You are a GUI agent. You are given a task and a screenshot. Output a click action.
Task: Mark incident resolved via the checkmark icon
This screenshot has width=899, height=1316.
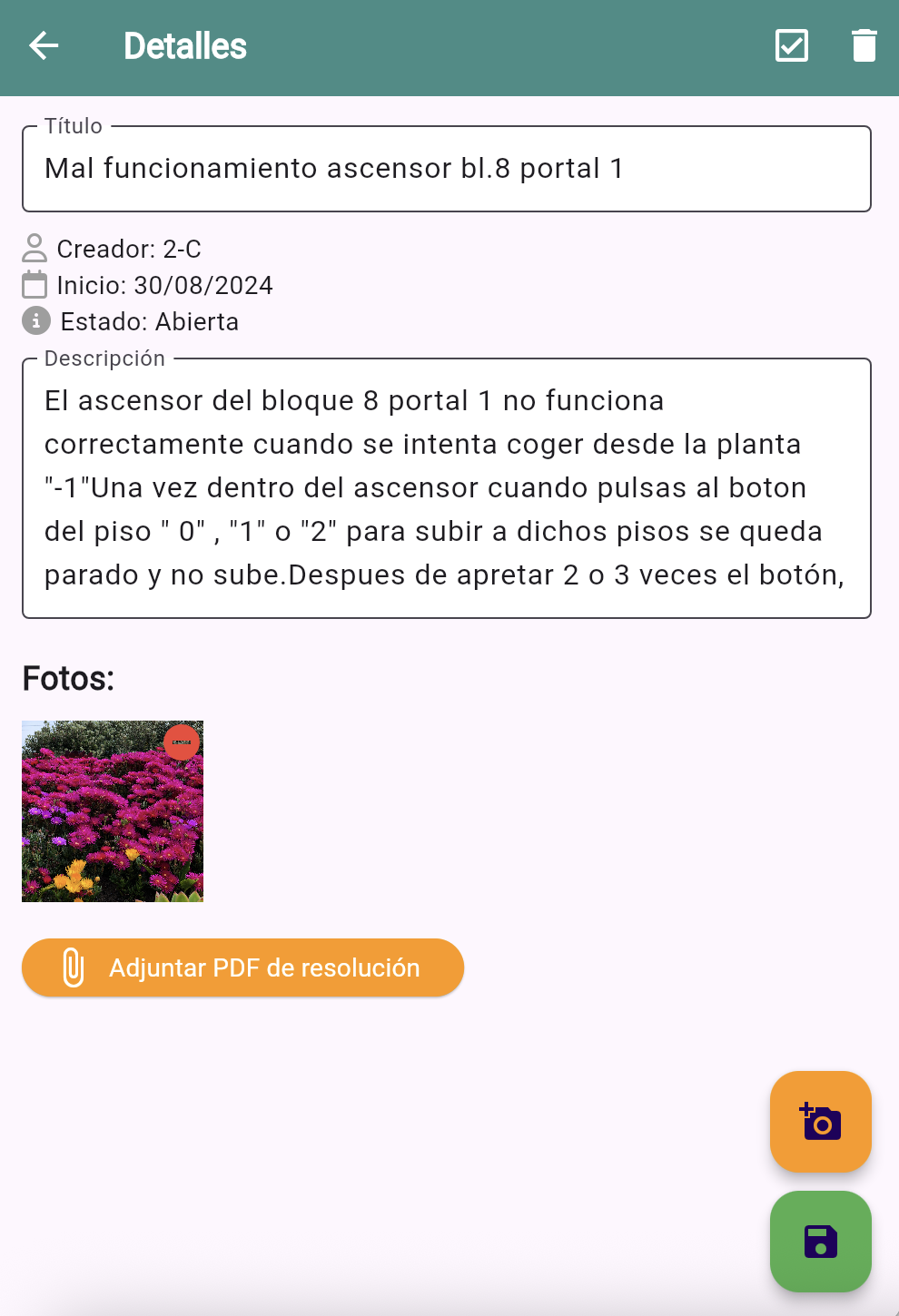click(791, 45)
